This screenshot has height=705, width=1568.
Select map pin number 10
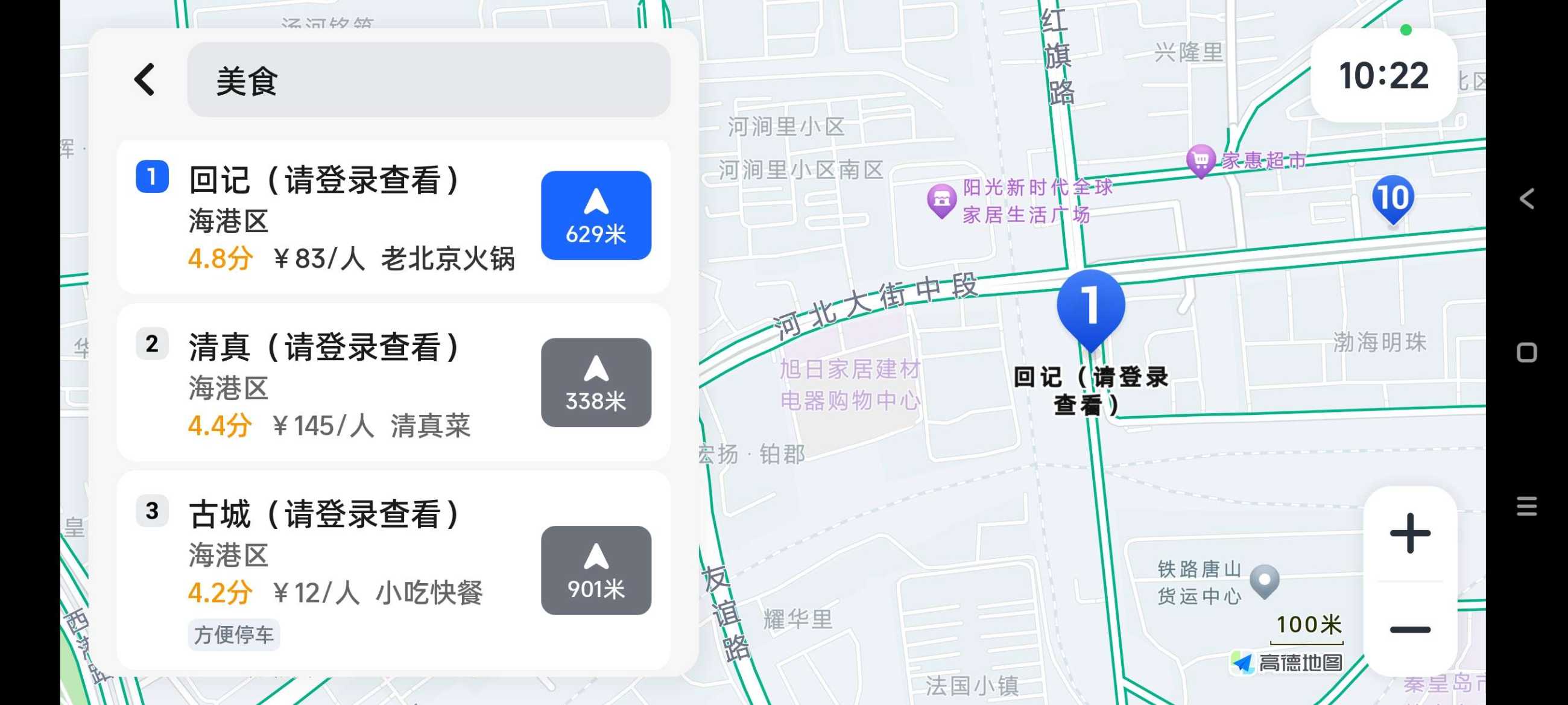(1392, 198)
